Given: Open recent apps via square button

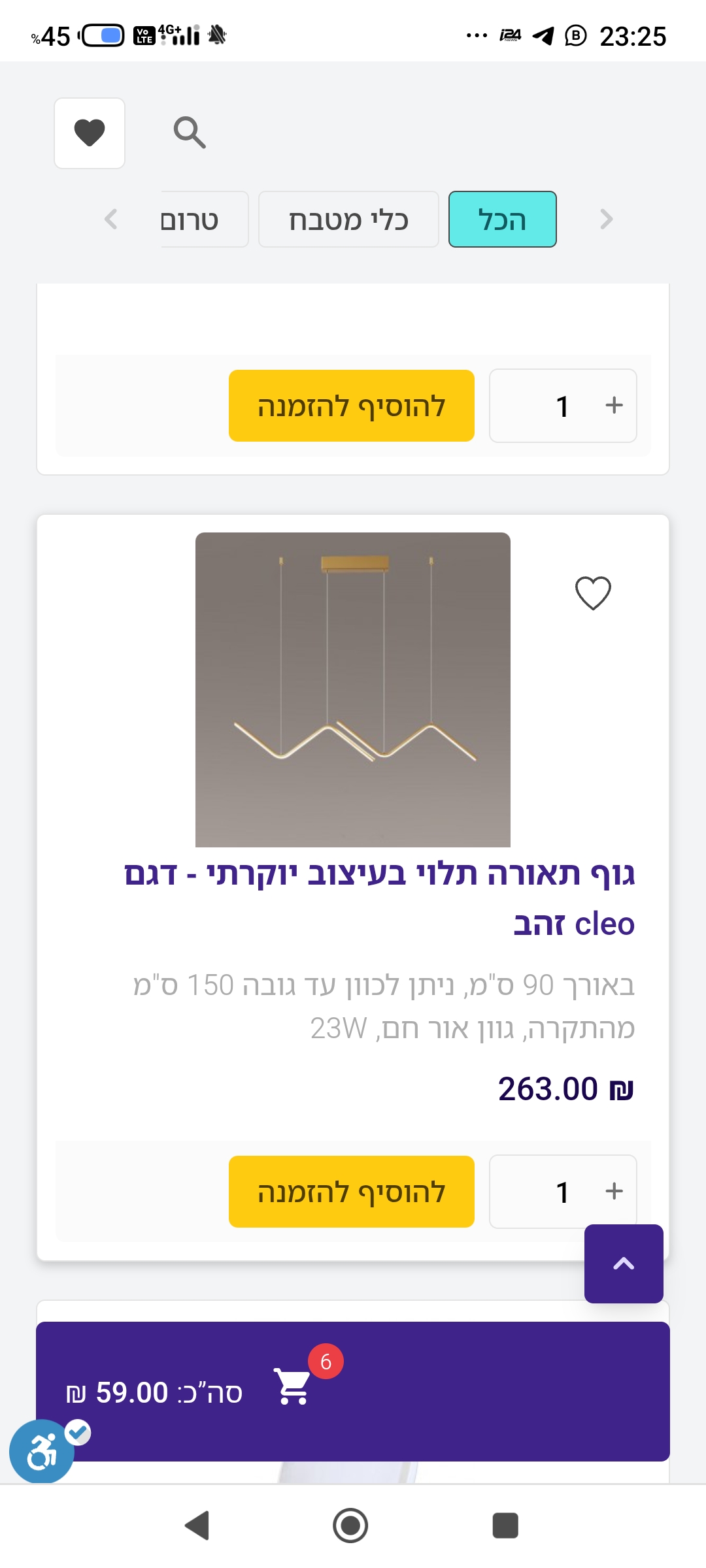Looking at the screenshot, I should (x=504, y=1526).
